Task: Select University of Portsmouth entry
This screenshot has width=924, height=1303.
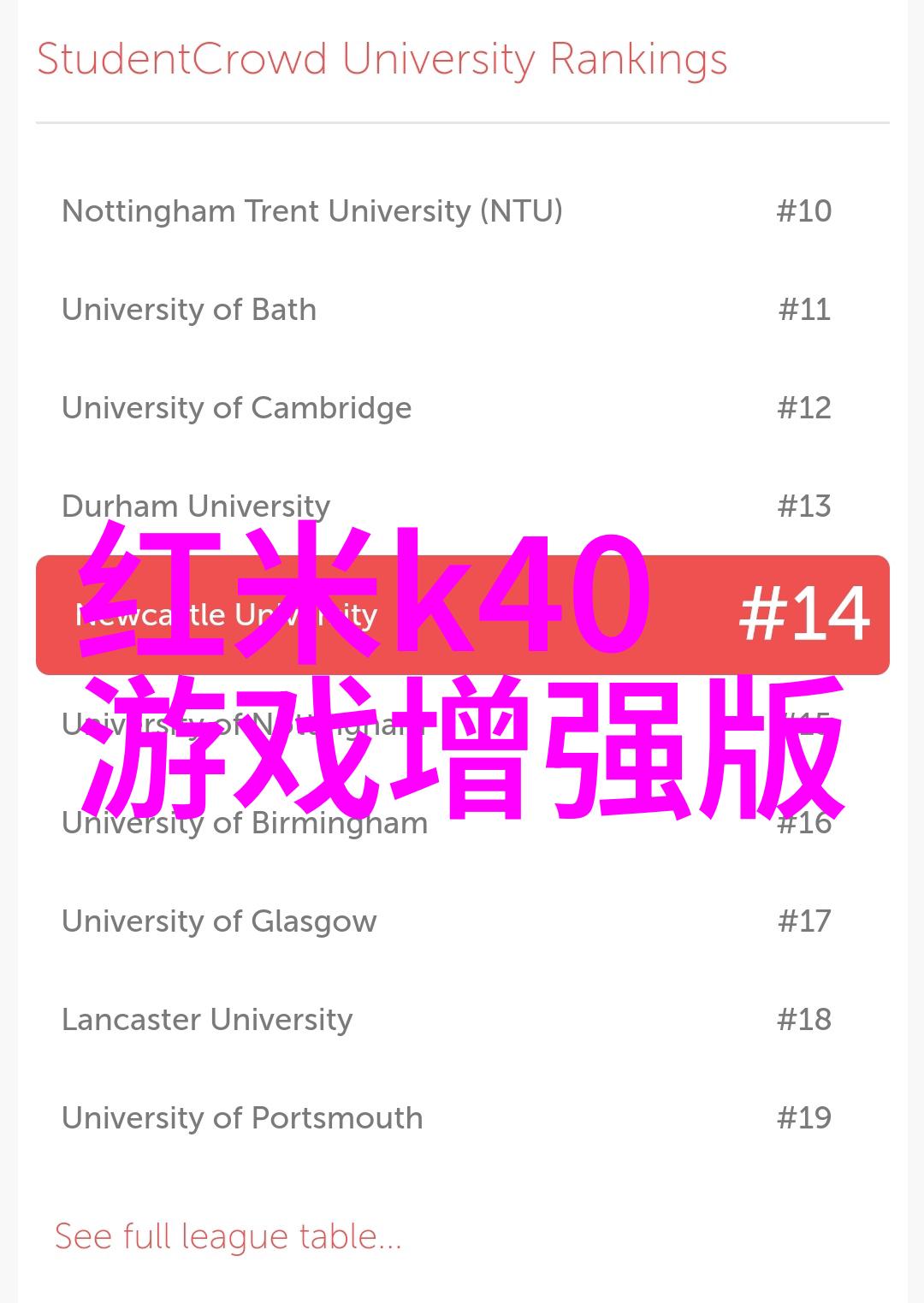Action: 242,1118
